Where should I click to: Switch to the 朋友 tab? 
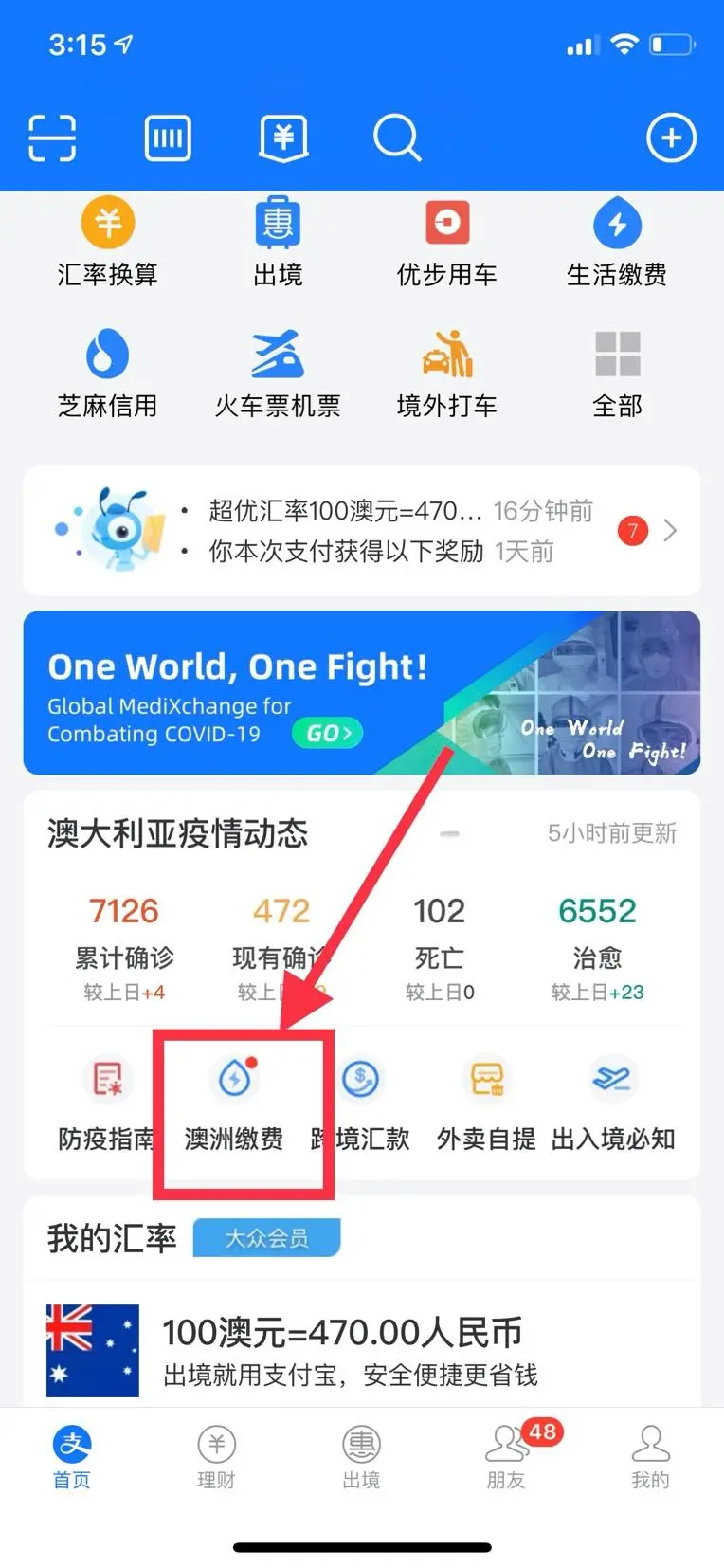click(x=506, y=1457)
